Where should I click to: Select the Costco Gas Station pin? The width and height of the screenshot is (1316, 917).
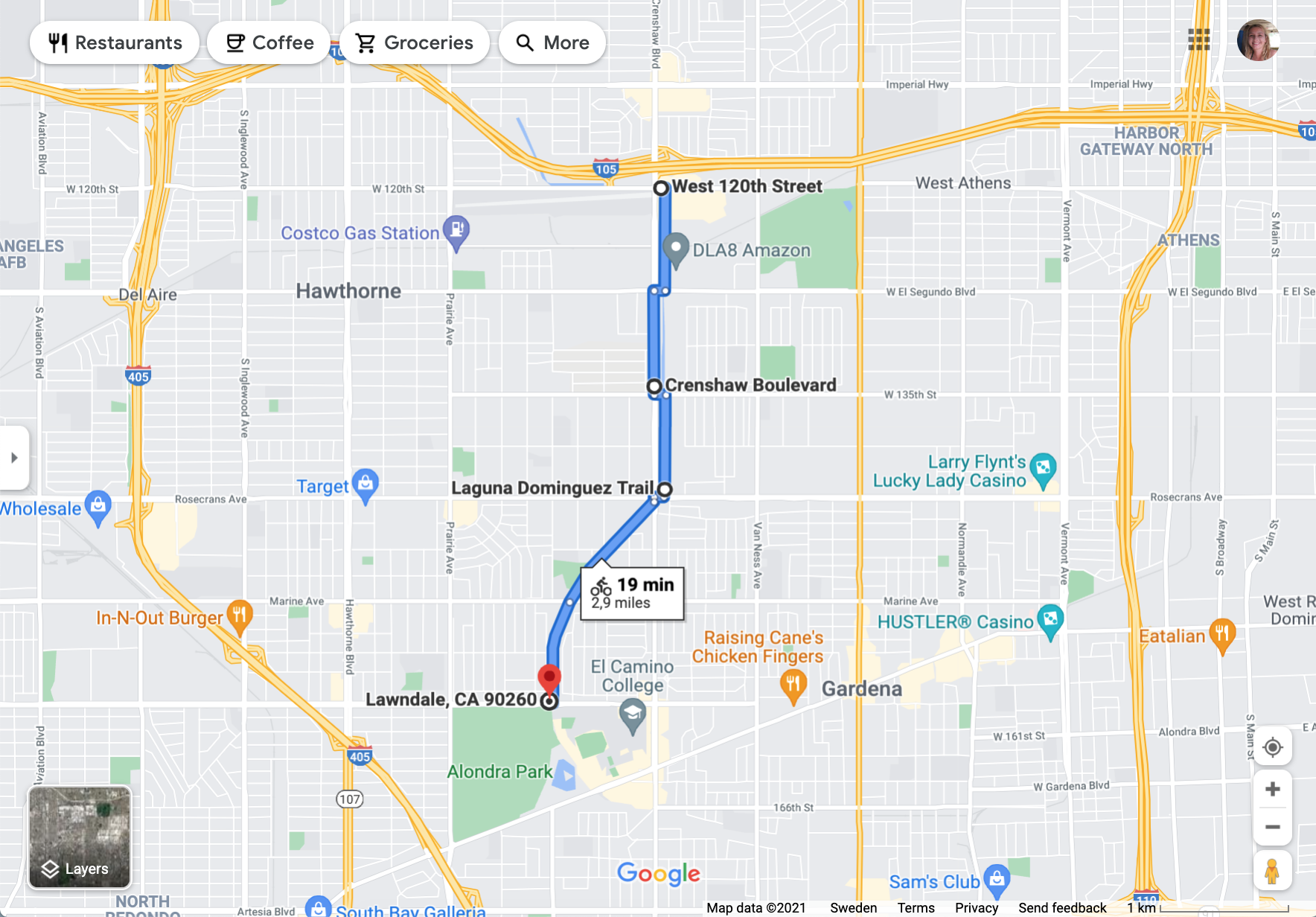coord(456,230)
